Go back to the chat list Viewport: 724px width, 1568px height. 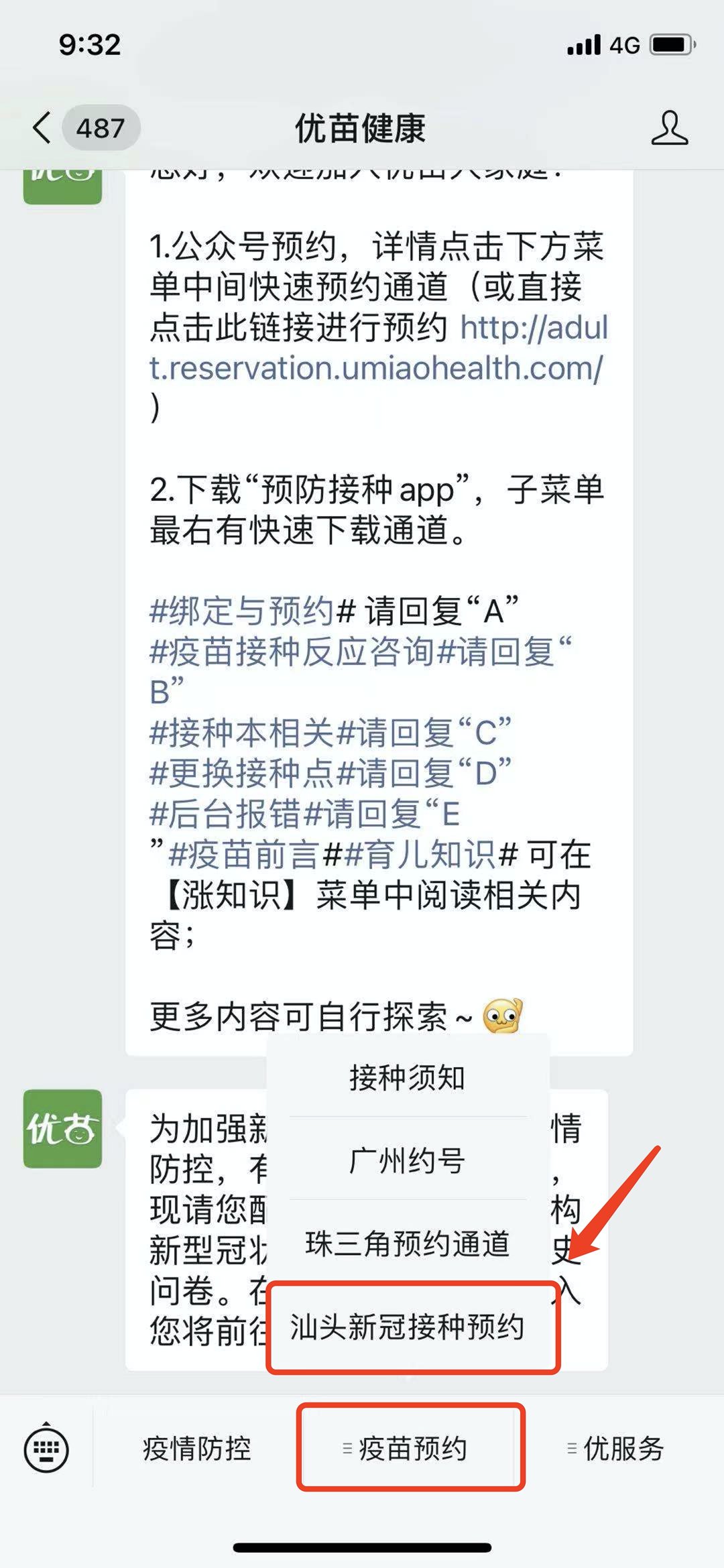pyautogui.click(x=42, y=127)
